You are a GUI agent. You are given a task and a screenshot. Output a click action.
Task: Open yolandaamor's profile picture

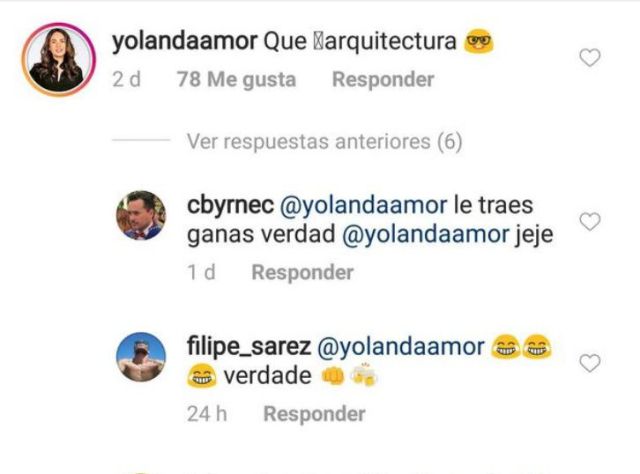coord(57,59)
